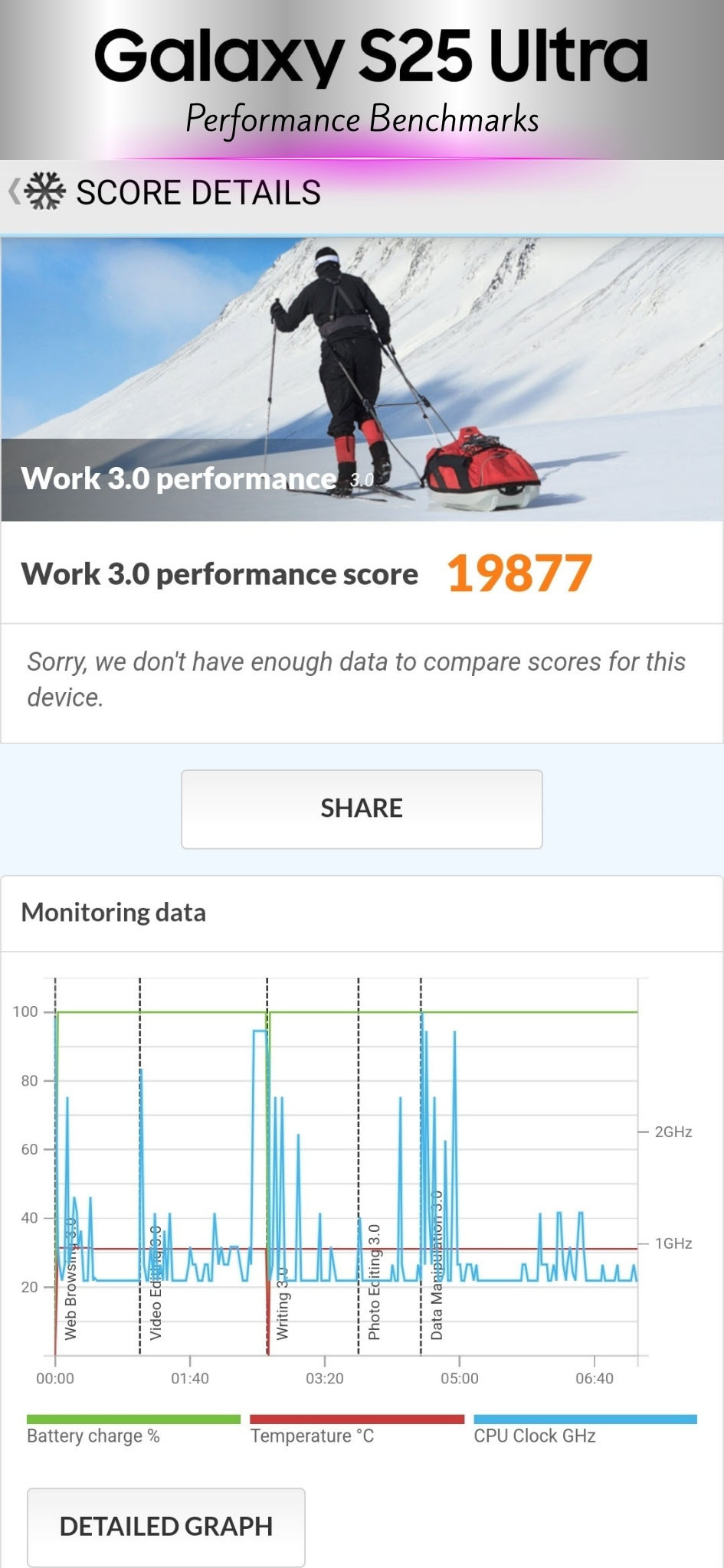Viewport: 724px width, 1568px height.
Task: Go back from Score Details
Action: point(15,191)
